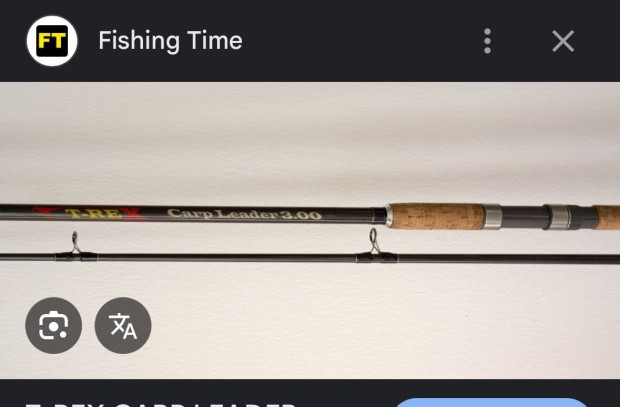Open the three-dot overflow menu

487,41
